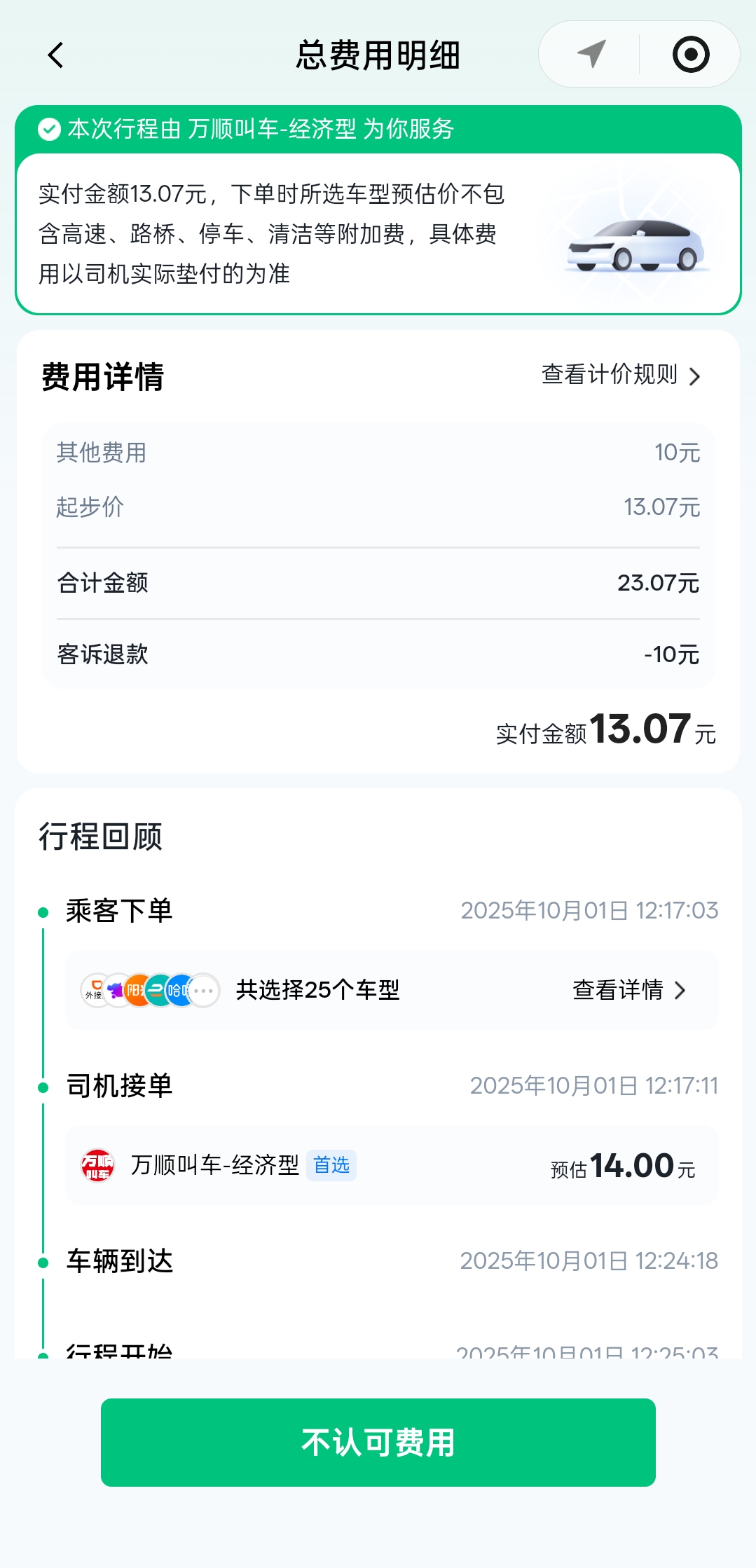This screenshot has width=756, height=1568.
Task: Tap the location arrow icon in the header
Action: [x=591, y=54]
